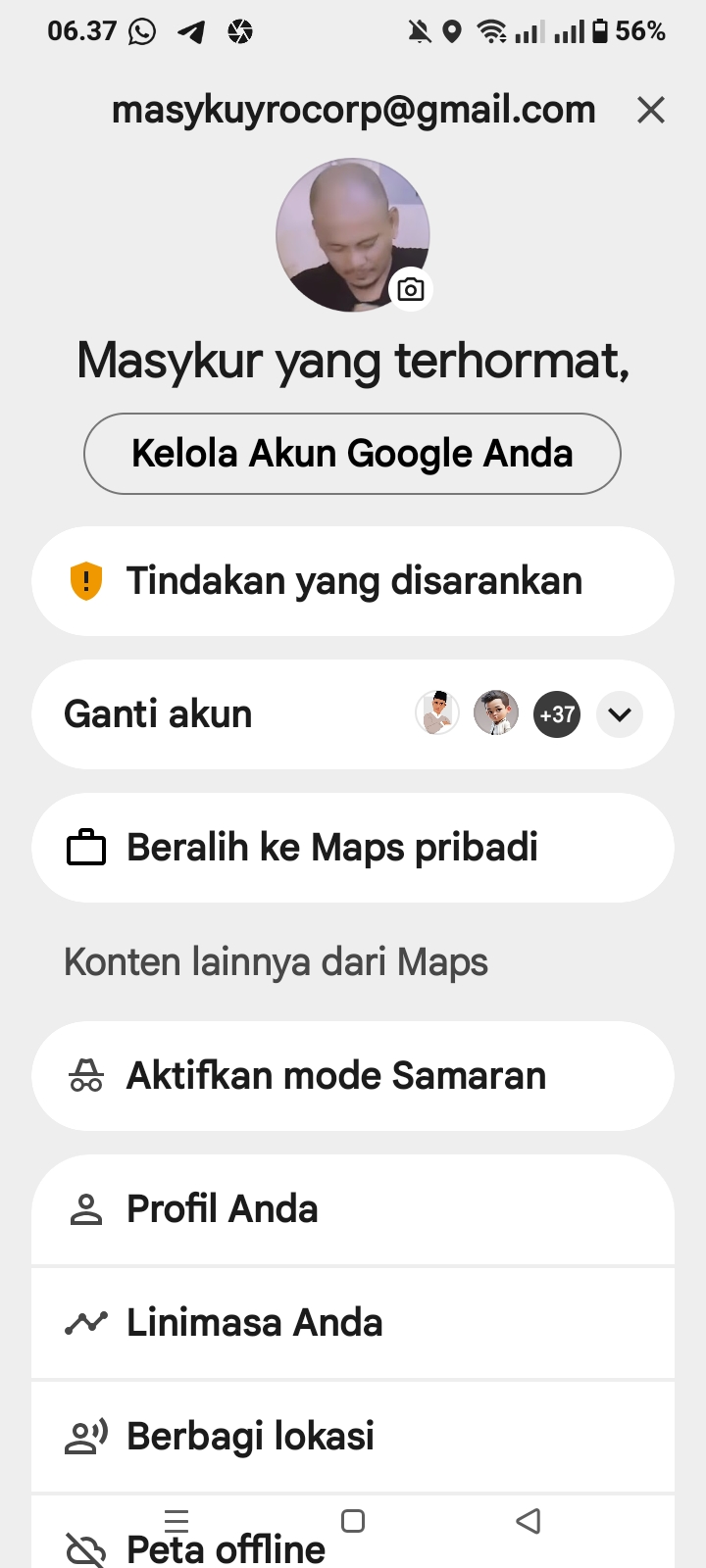Expand the Ganti akun account list
Screen dimensions: 706x1568
pos(620,714)
